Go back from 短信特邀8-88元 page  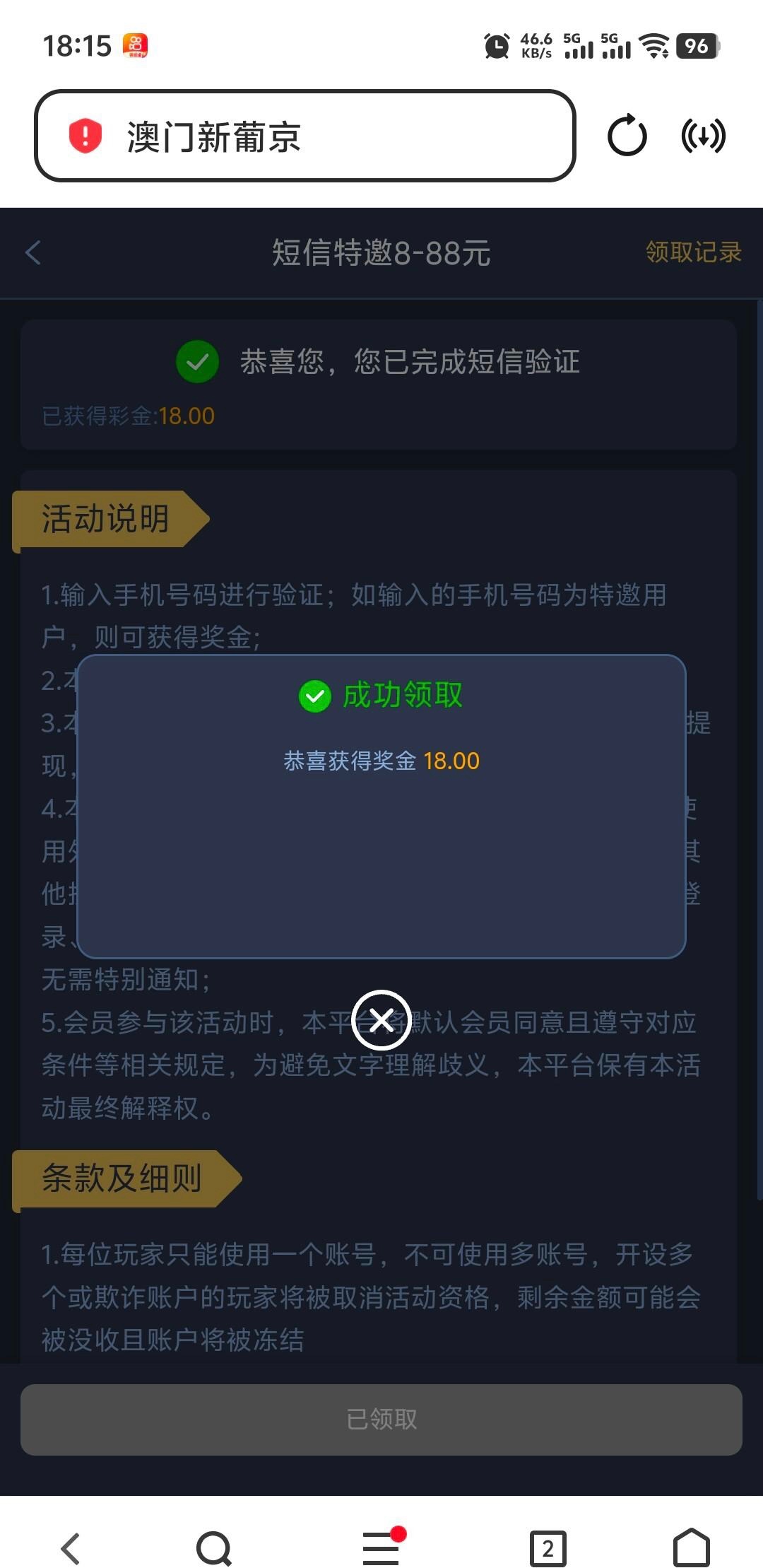[33, 252]
